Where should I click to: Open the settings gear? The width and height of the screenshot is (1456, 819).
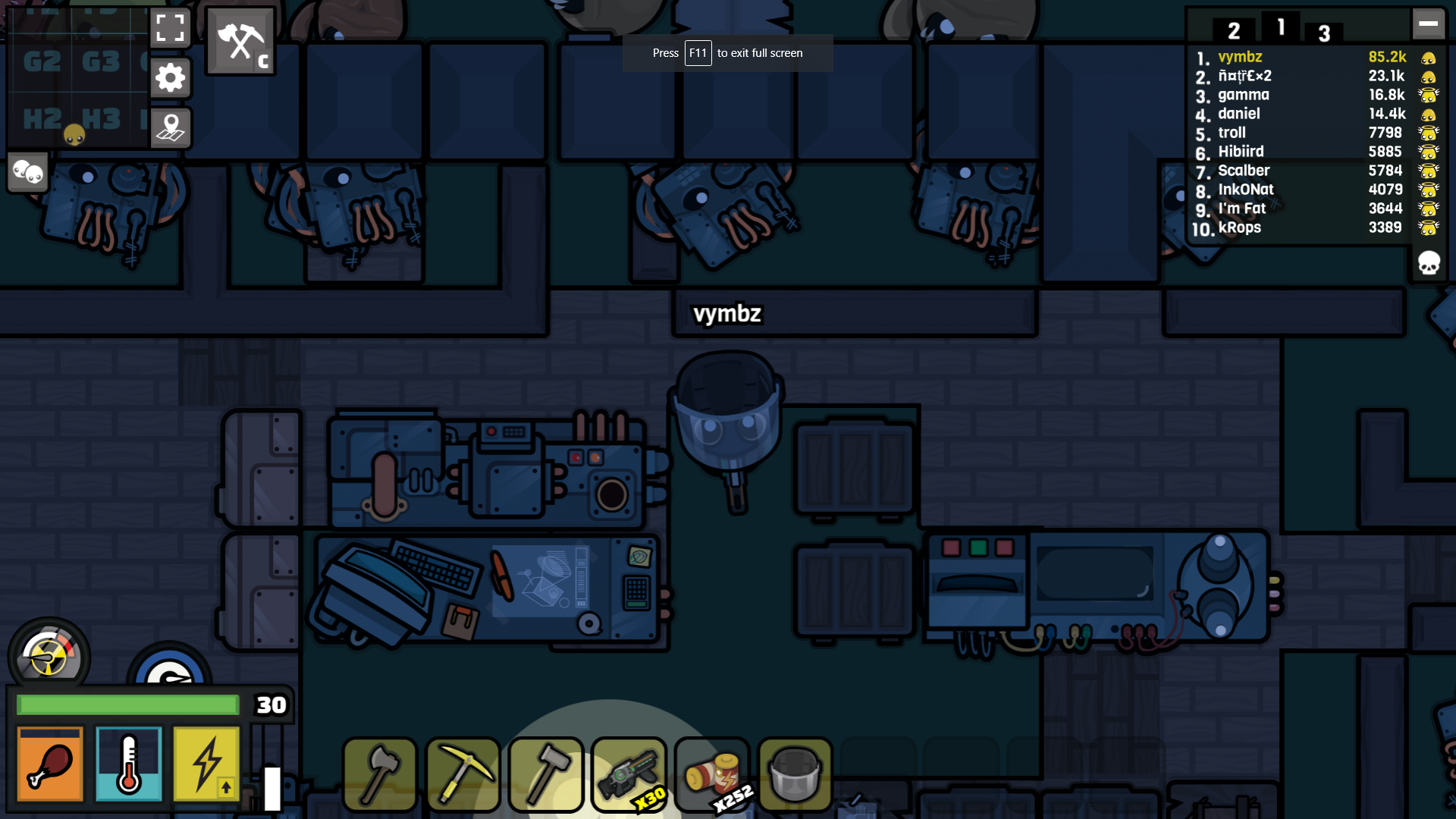(170, 77)
